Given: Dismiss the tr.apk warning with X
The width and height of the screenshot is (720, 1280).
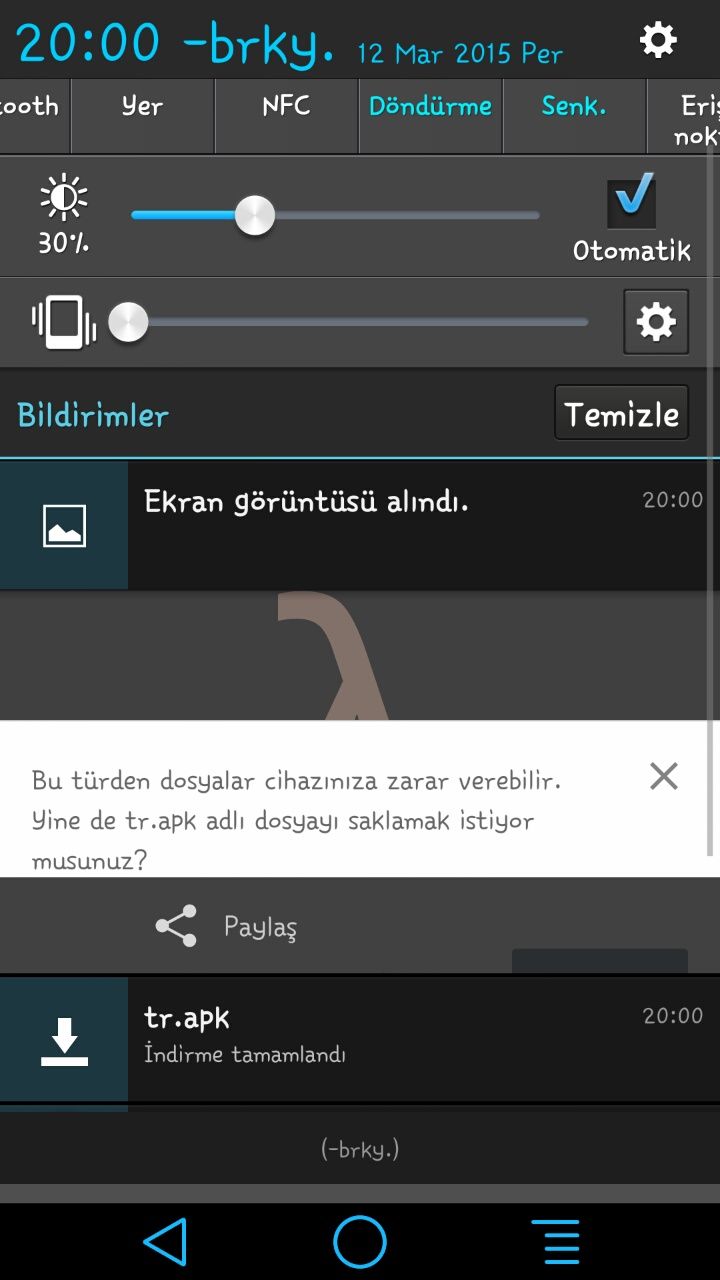Looking at the screenshot, I should [x=664, y=776].
